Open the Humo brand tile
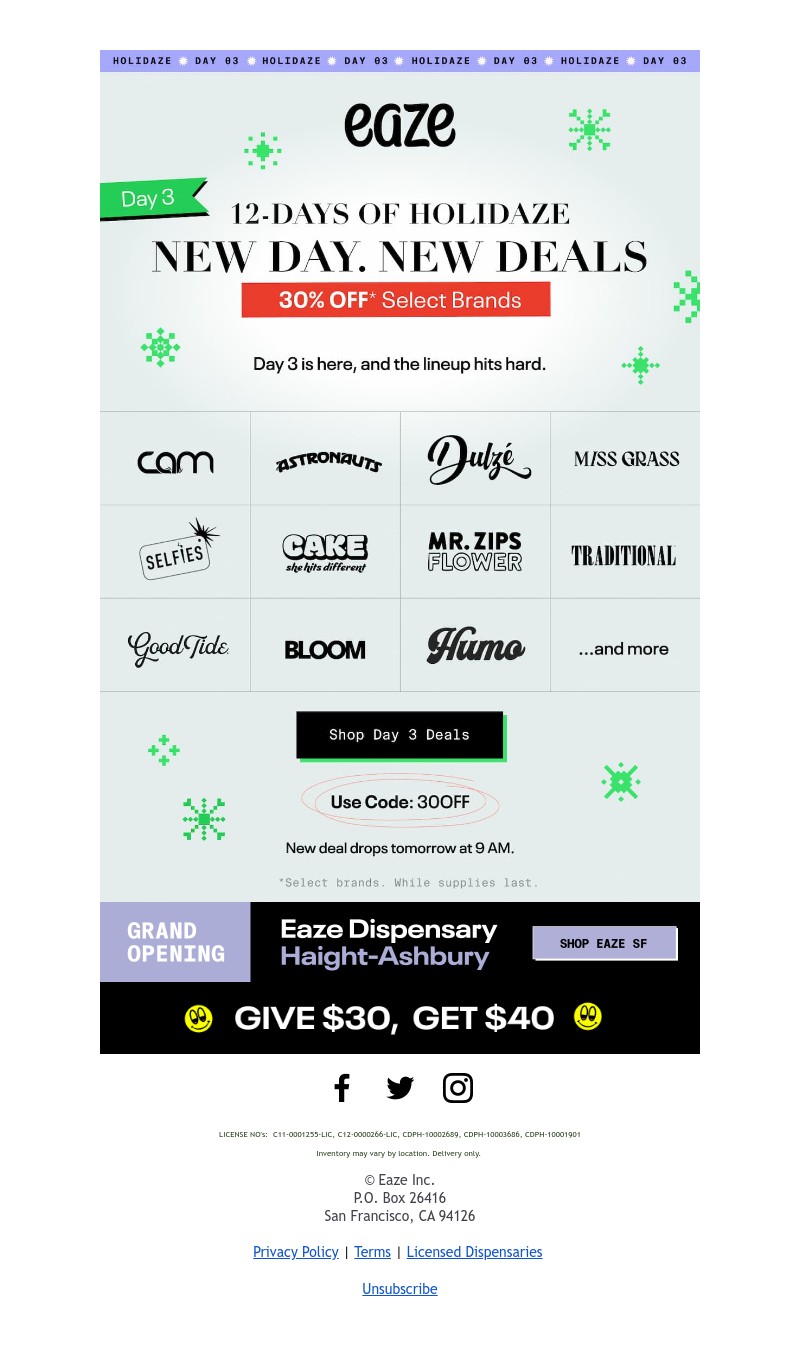 475,647
